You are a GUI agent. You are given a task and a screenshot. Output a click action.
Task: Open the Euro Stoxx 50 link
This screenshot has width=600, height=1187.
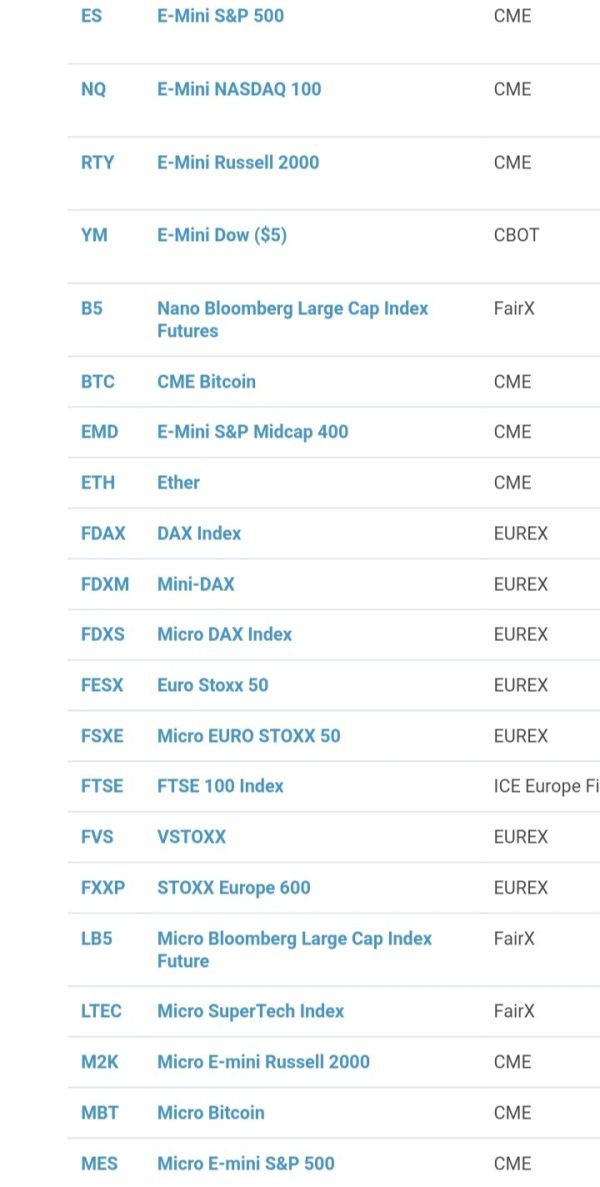click(213, 684)
